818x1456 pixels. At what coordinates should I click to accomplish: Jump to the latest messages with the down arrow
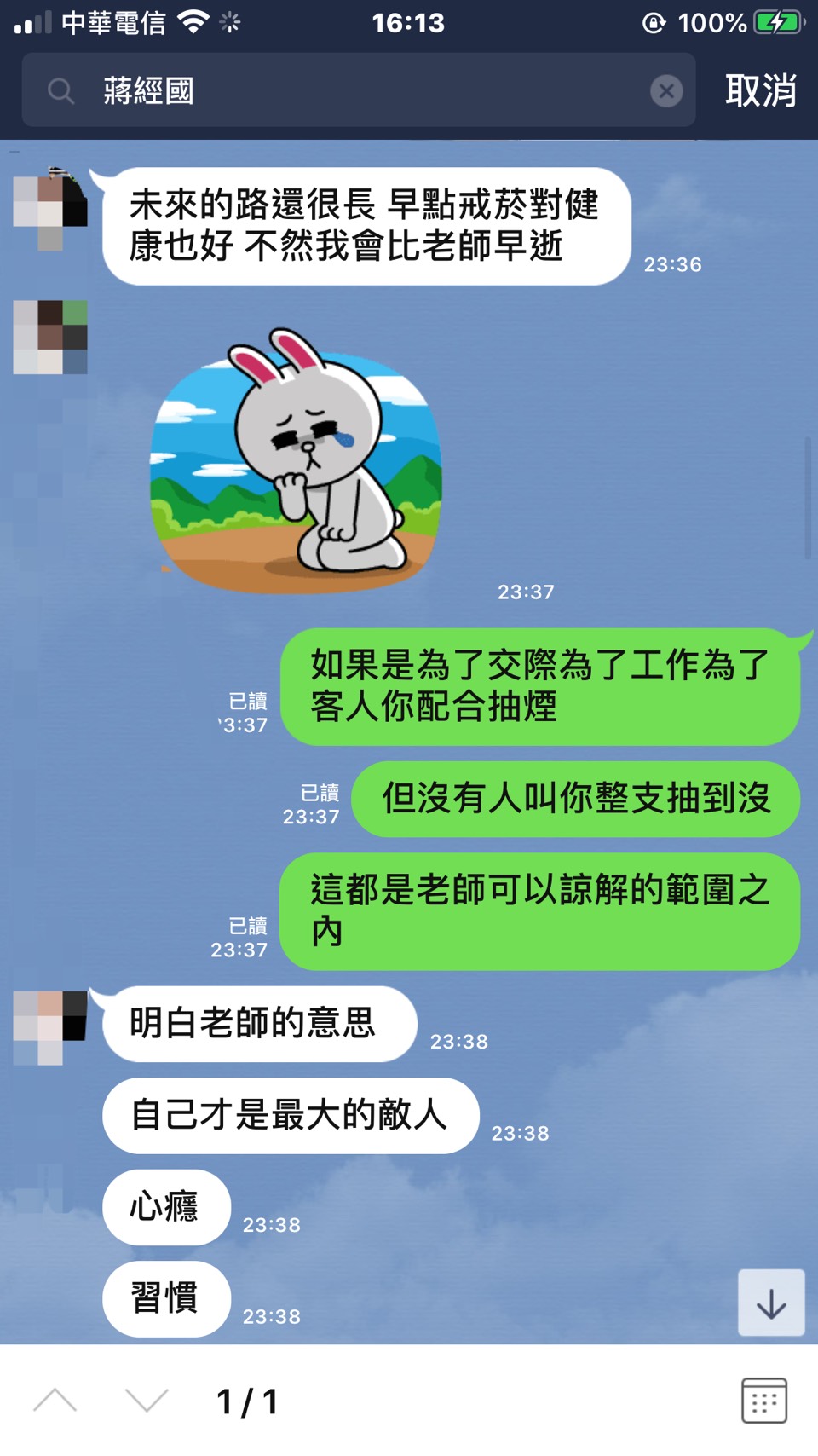coord(771,1303)
